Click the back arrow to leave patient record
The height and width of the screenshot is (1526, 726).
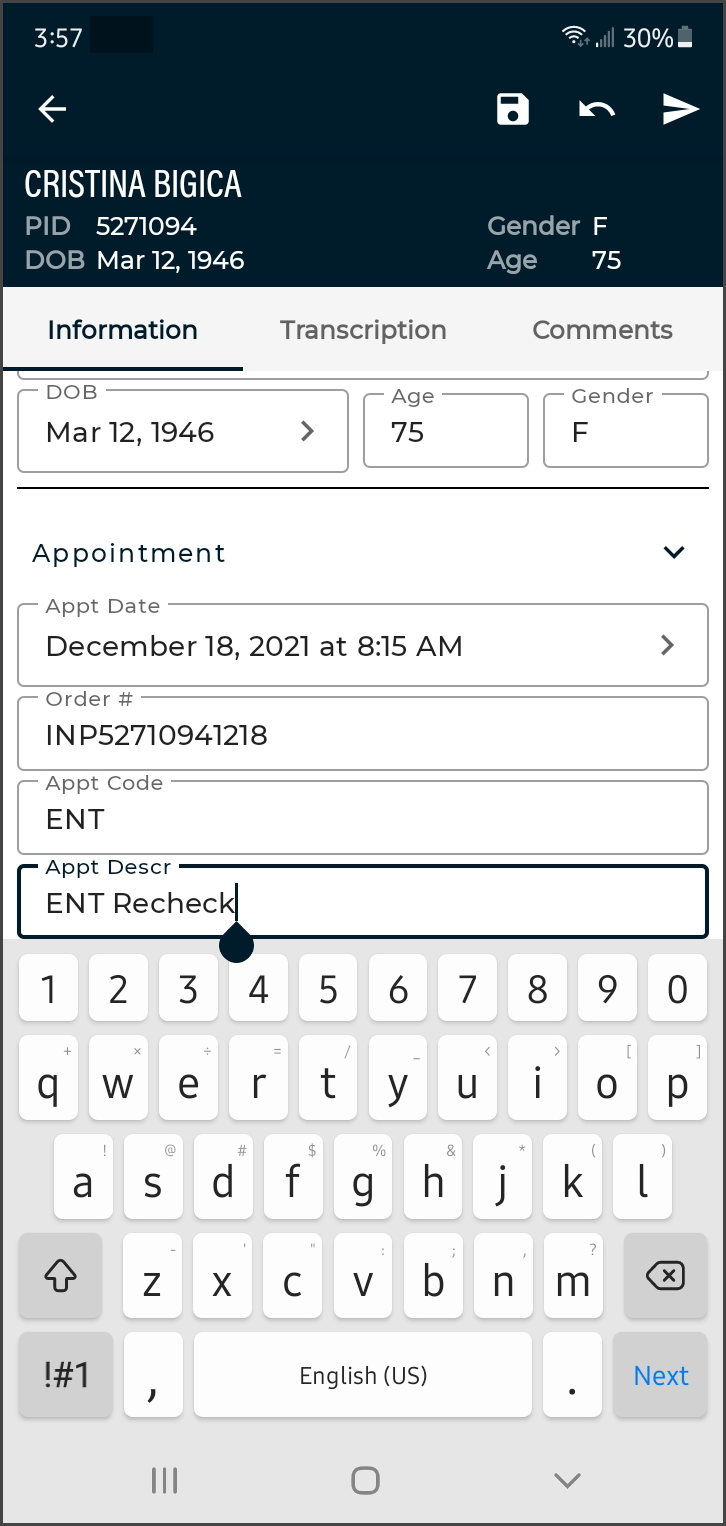tap(52, 109)
